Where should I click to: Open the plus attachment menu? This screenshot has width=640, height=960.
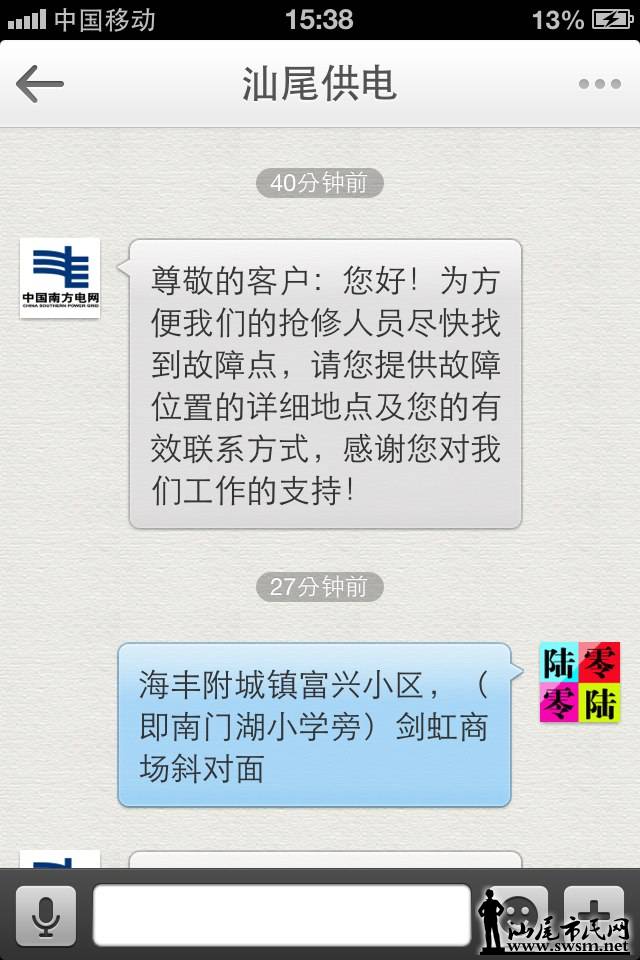tap(592, 912)
